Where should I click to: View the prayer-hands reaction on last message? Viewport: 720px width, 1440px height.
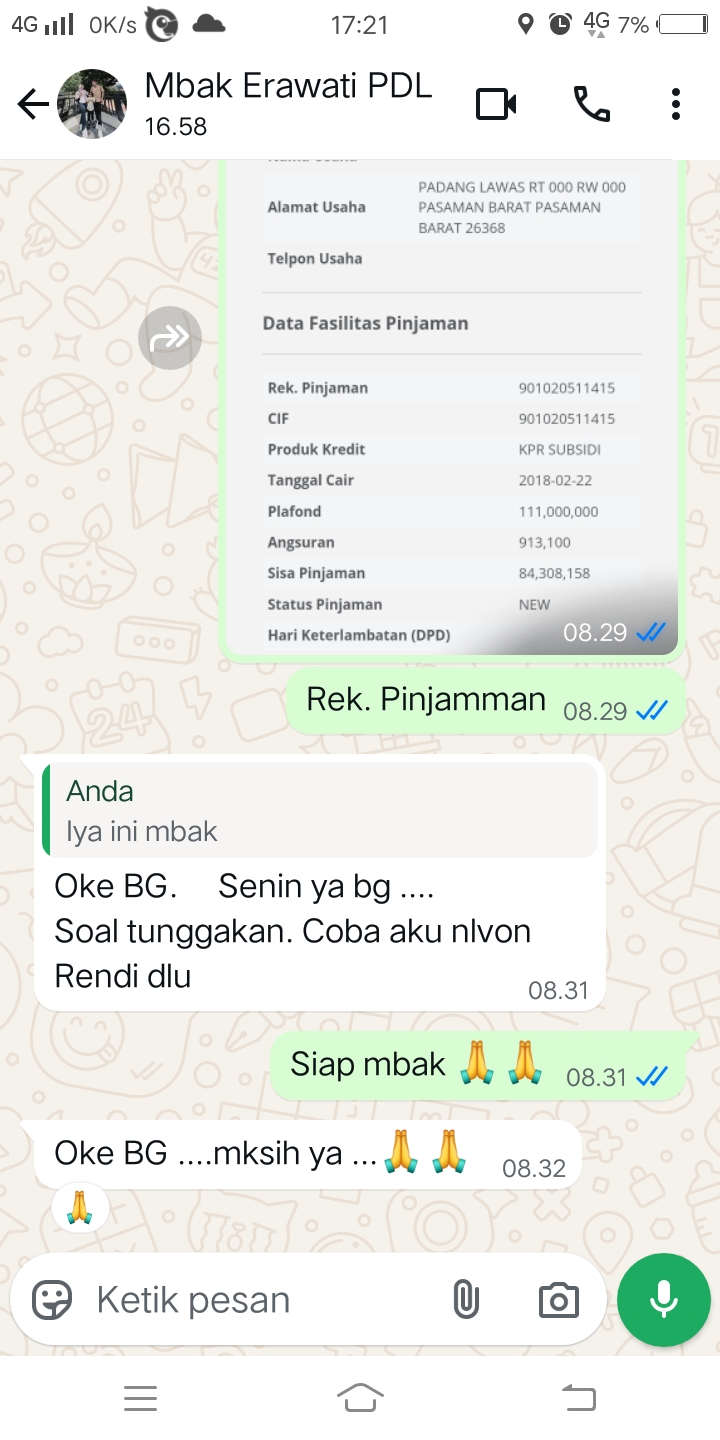[x=79, y=1209]
